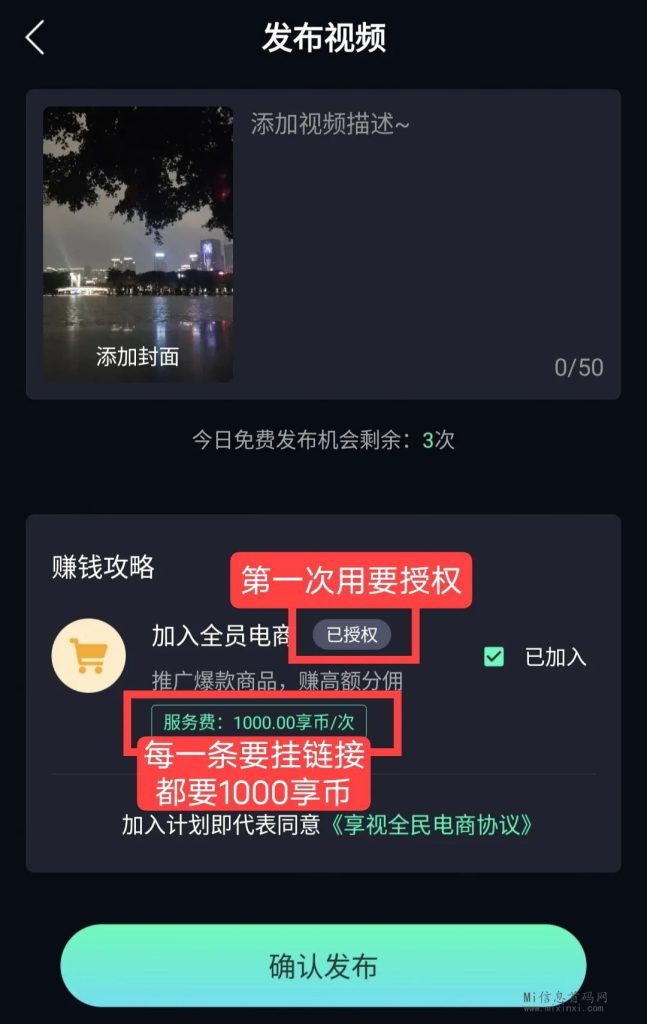The height and width of the screenshot is (1024, 647).
Task: Tap the 已授权 authorization chip
Action: pos(352,634)
